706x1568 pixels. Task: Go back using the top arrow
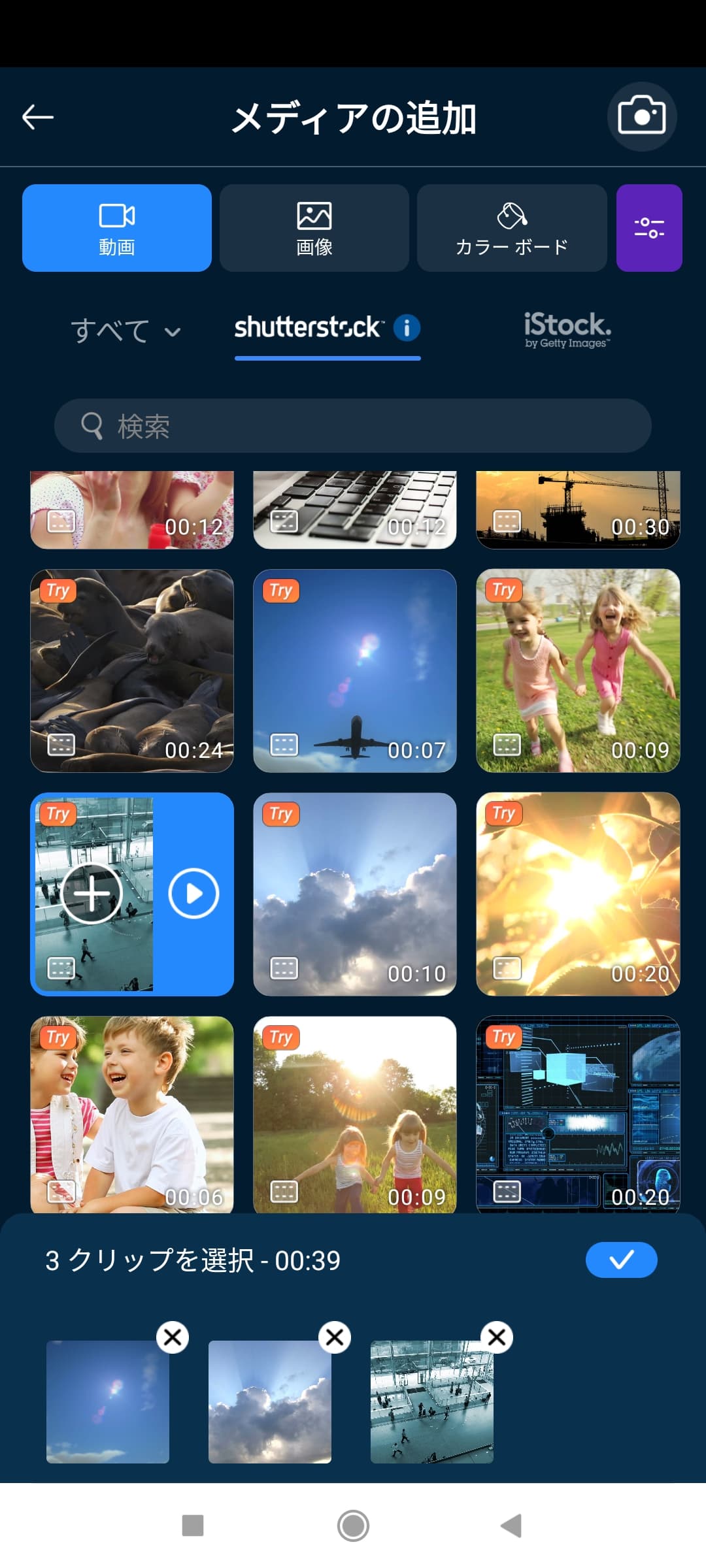(38, 118)
